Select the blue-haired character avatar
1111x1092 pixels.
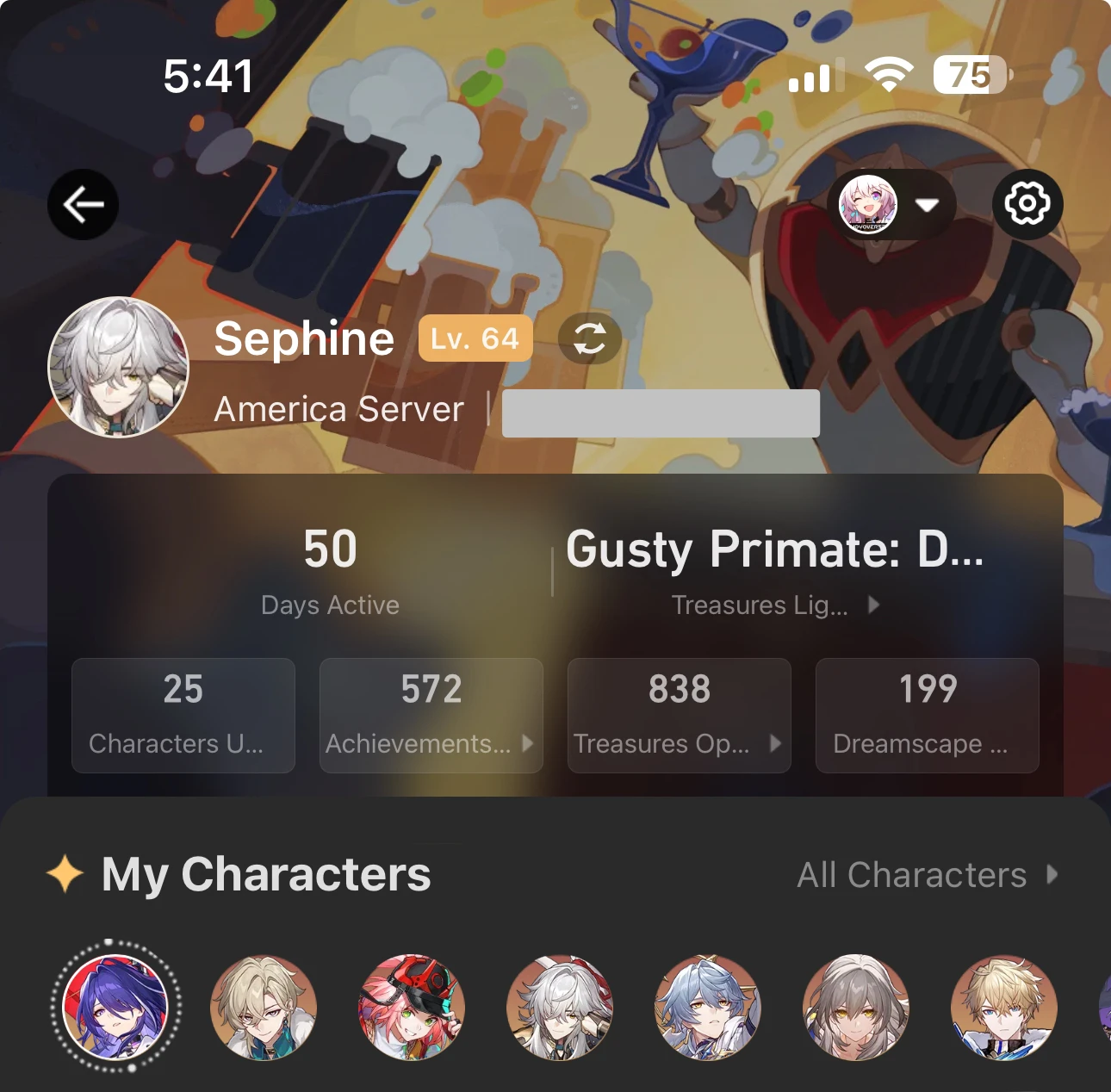[x=707, y=1006]
